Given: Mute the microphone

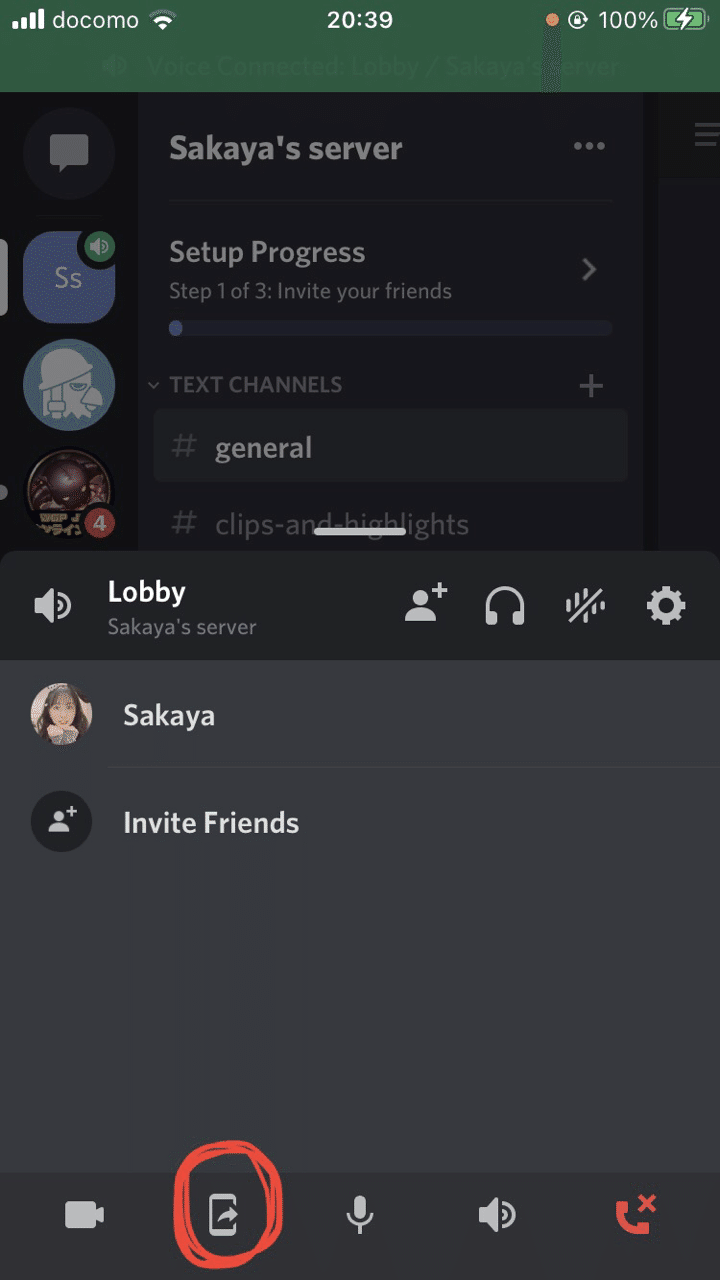Looking at the screenshot, I should (360, 1215).
